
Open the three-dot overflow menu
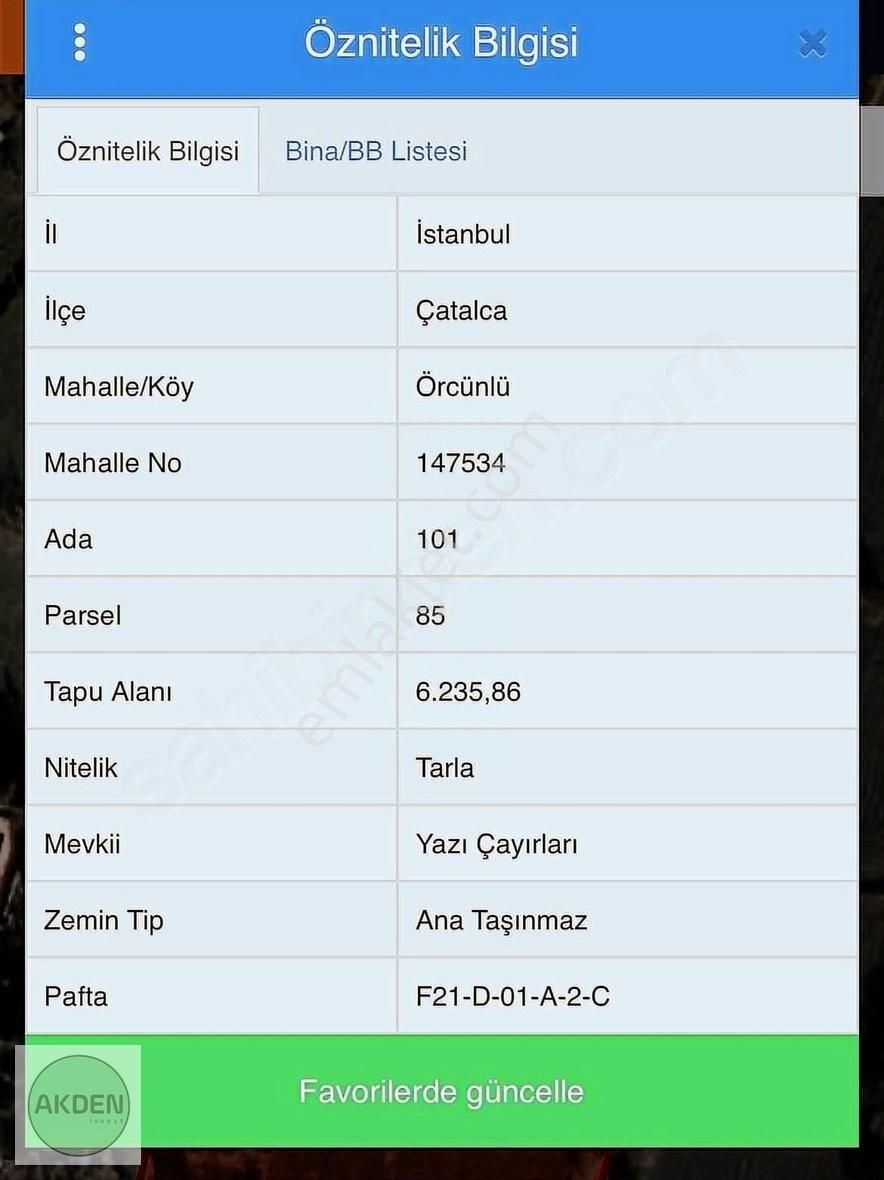[x=79, y=42]
